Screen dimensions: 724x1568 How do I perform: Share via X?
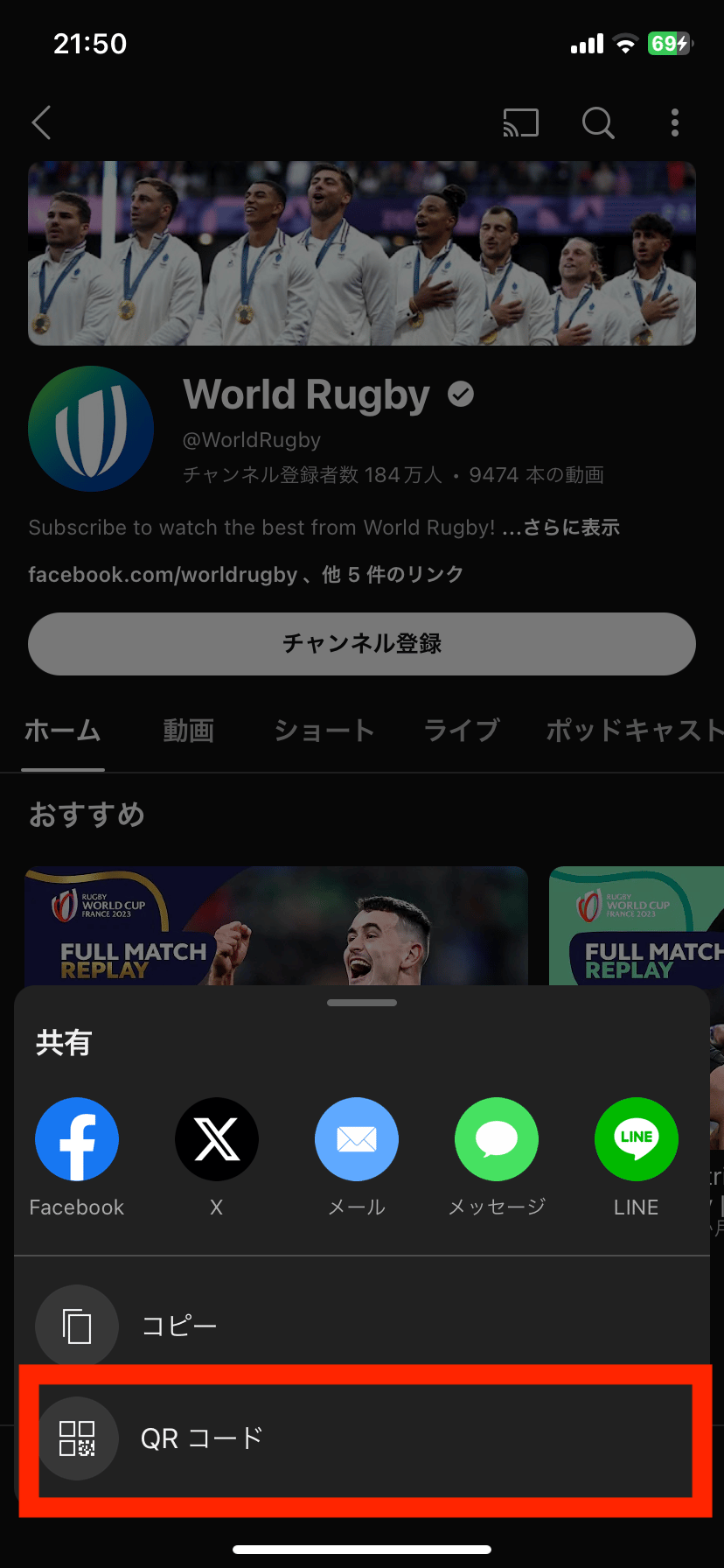217,1139
